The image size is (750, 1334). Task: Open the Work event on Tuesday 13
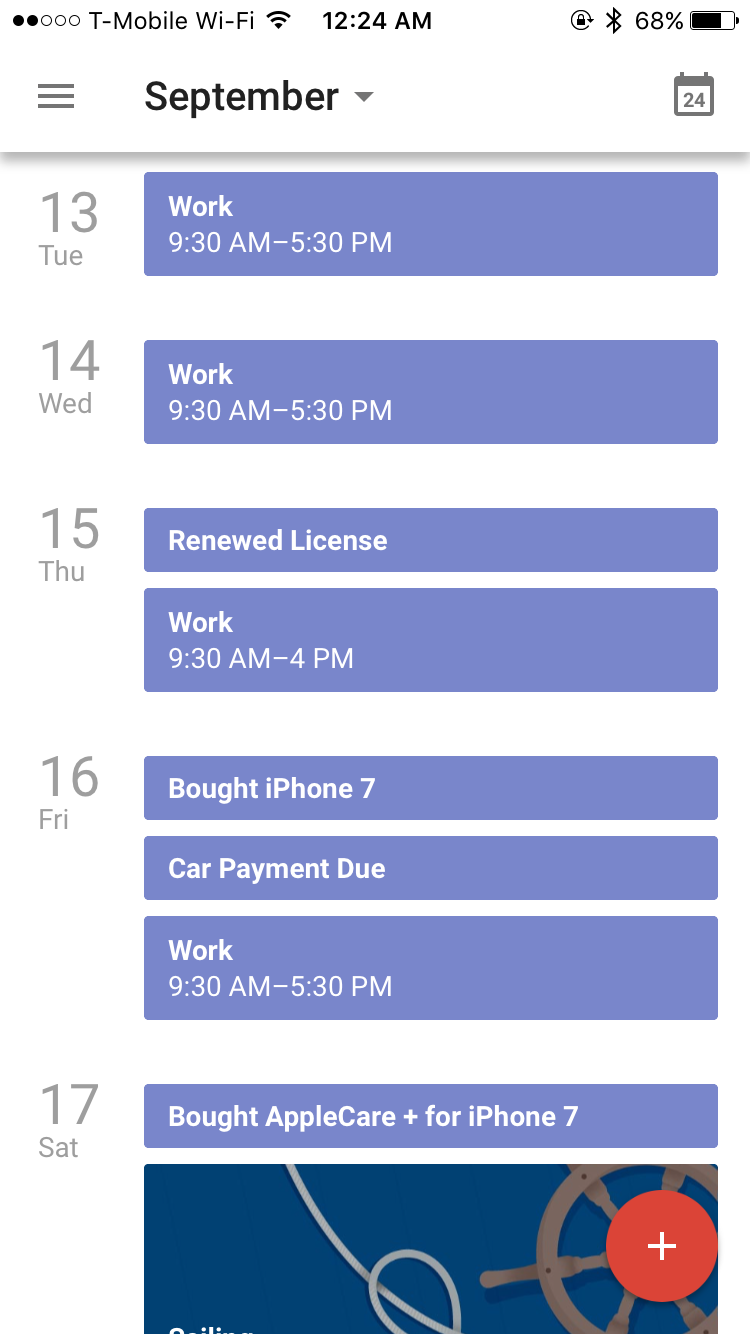point(430,224)
